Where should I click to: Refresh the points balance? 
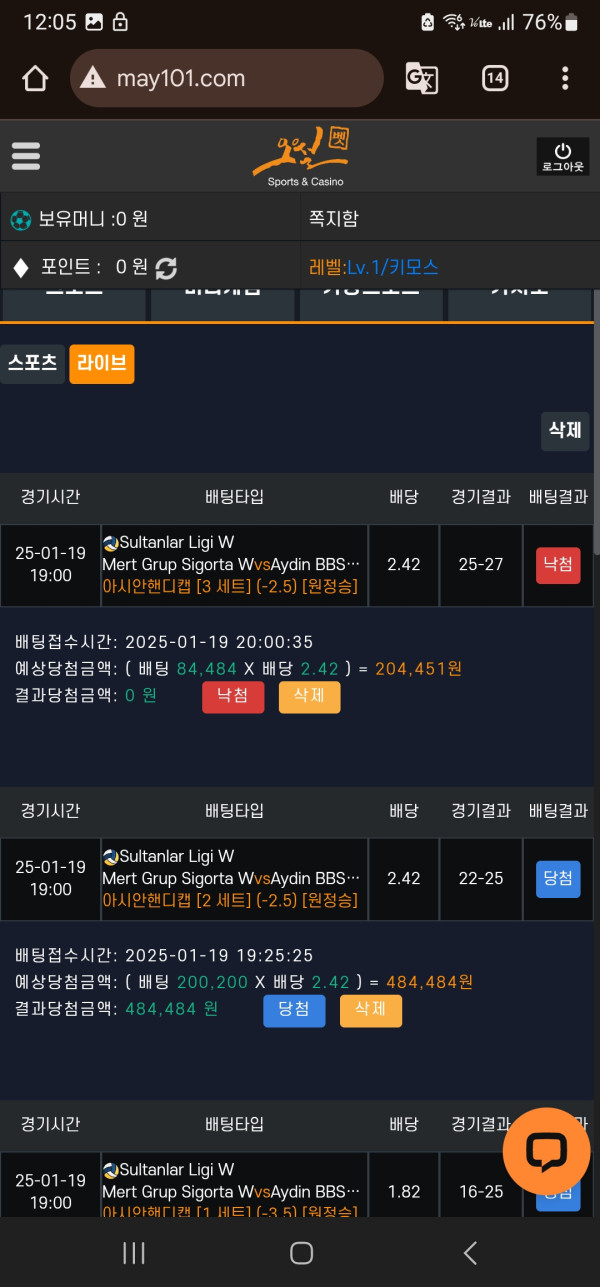(x=166, y=268)
